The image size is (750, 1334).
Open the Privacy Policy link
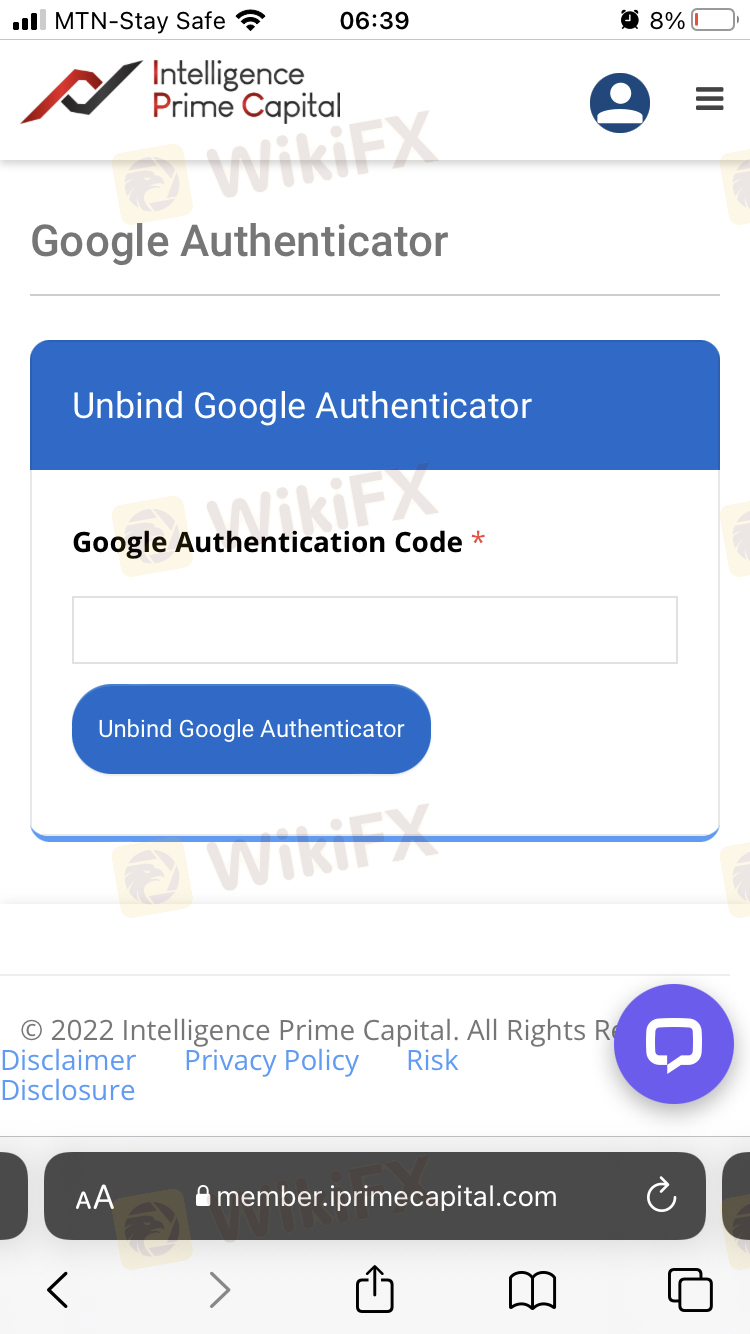(x=271, y=1060)
